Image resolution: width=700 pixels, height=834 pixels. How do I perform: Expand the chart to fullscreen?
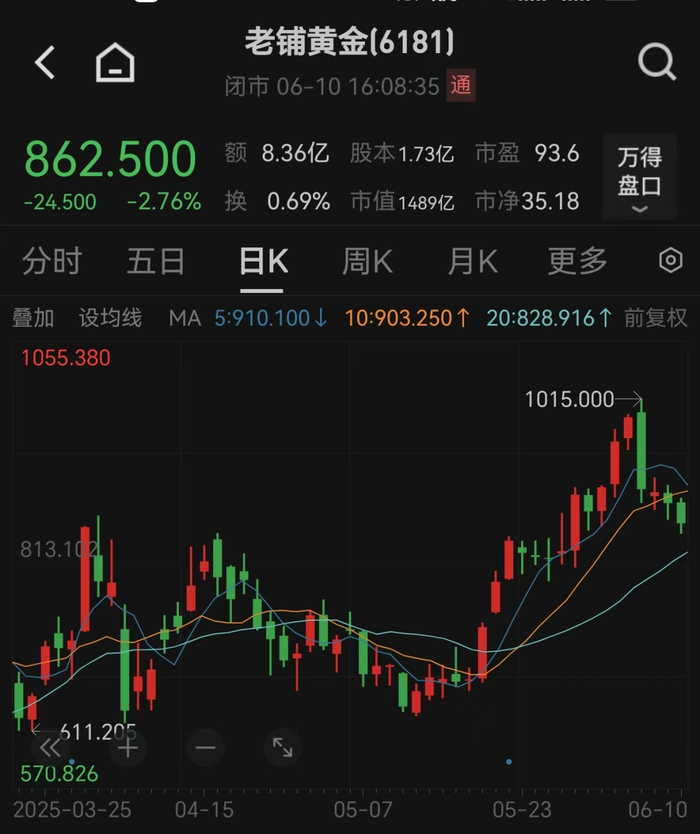(x=282, y=747)
